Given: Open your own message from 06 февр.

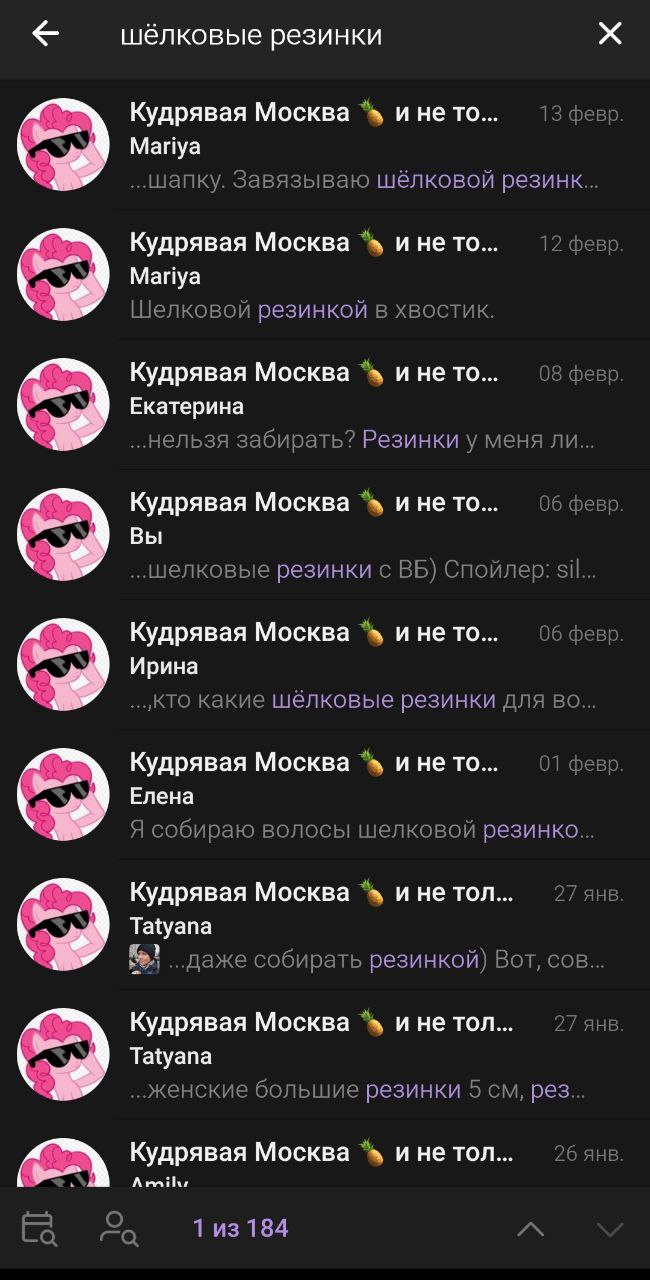Looking at the screenshot, I should [x=325, y=535].
